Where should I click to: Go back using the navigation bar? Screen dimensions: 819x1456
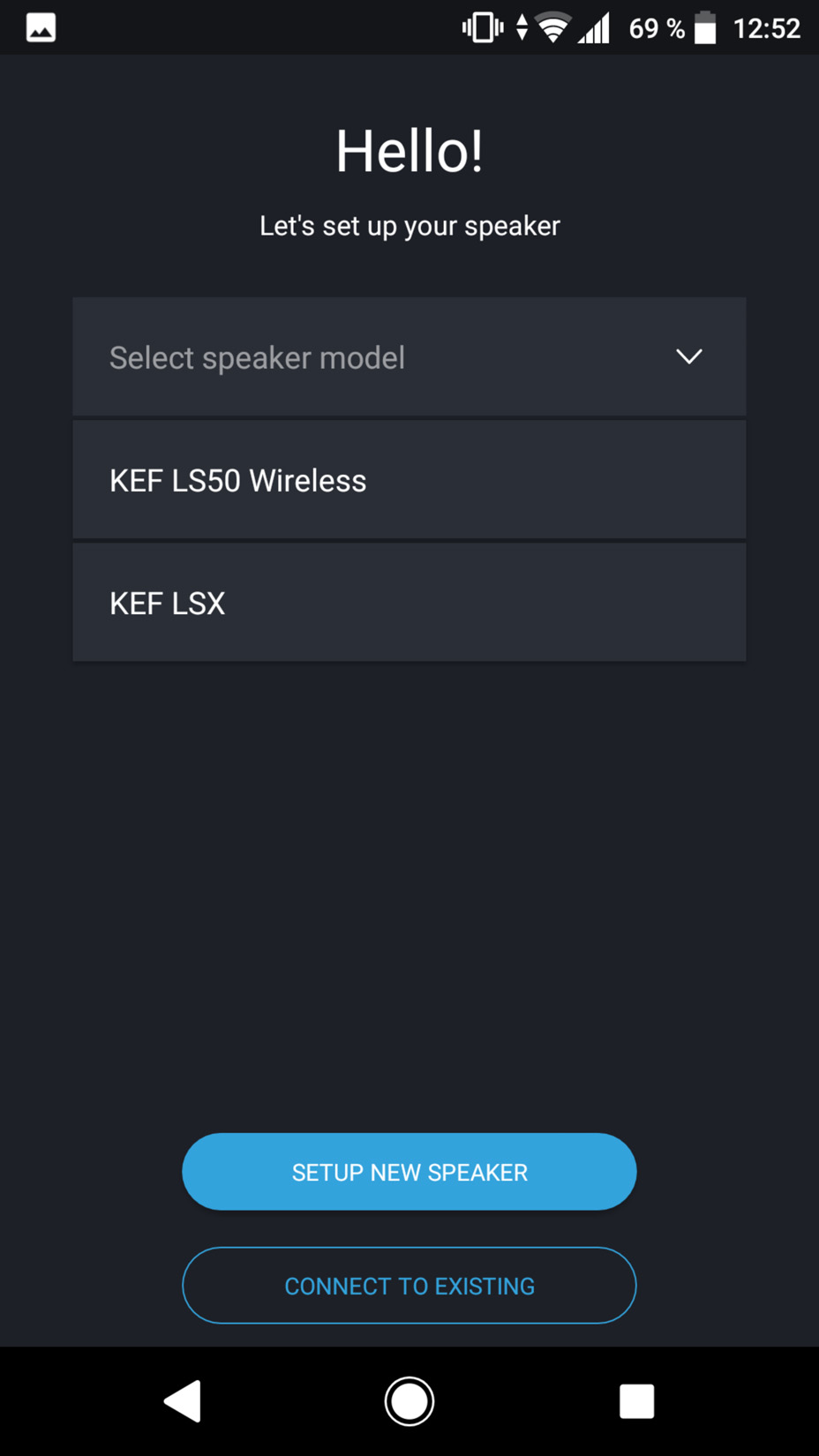(183, 1400)
